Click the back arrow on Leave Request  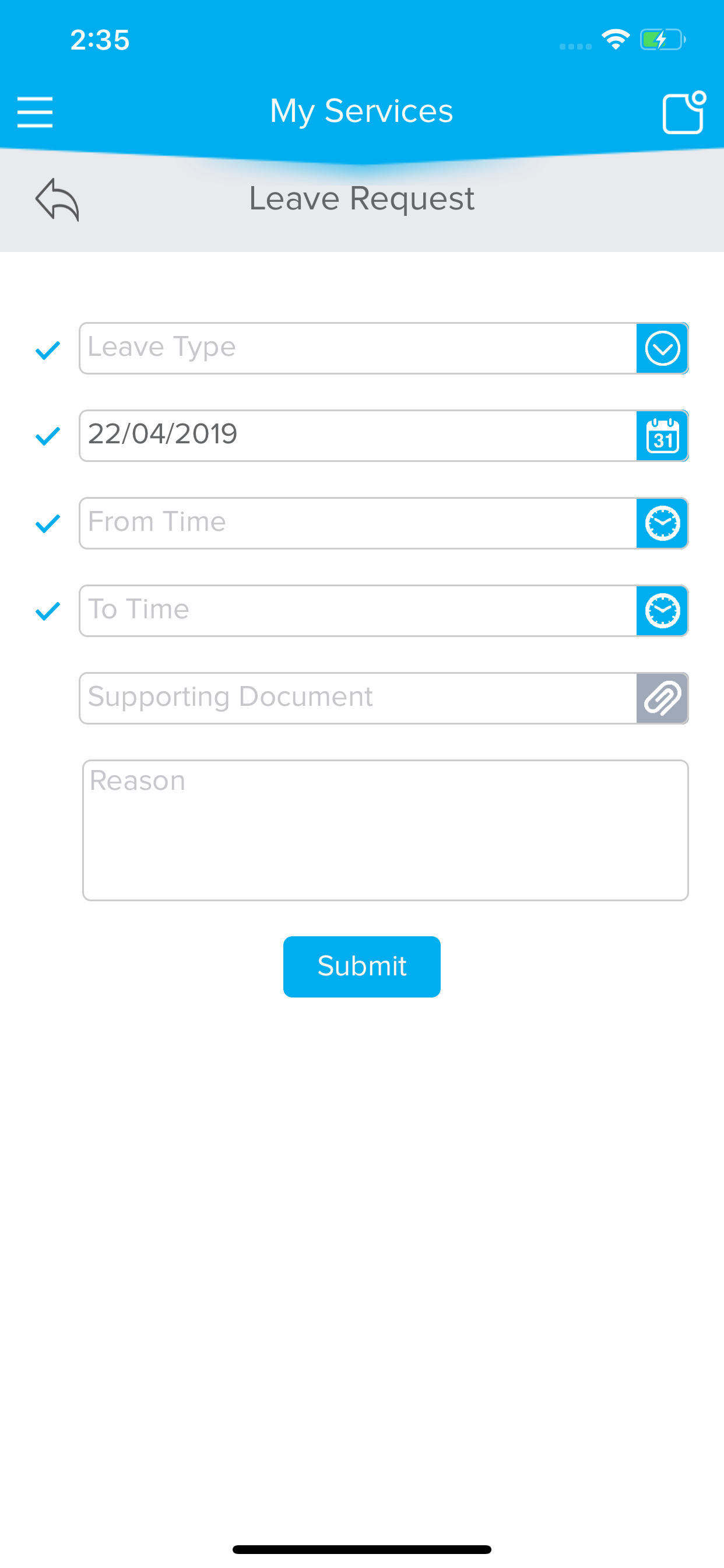pyautogui.click(x=57, y=199)
